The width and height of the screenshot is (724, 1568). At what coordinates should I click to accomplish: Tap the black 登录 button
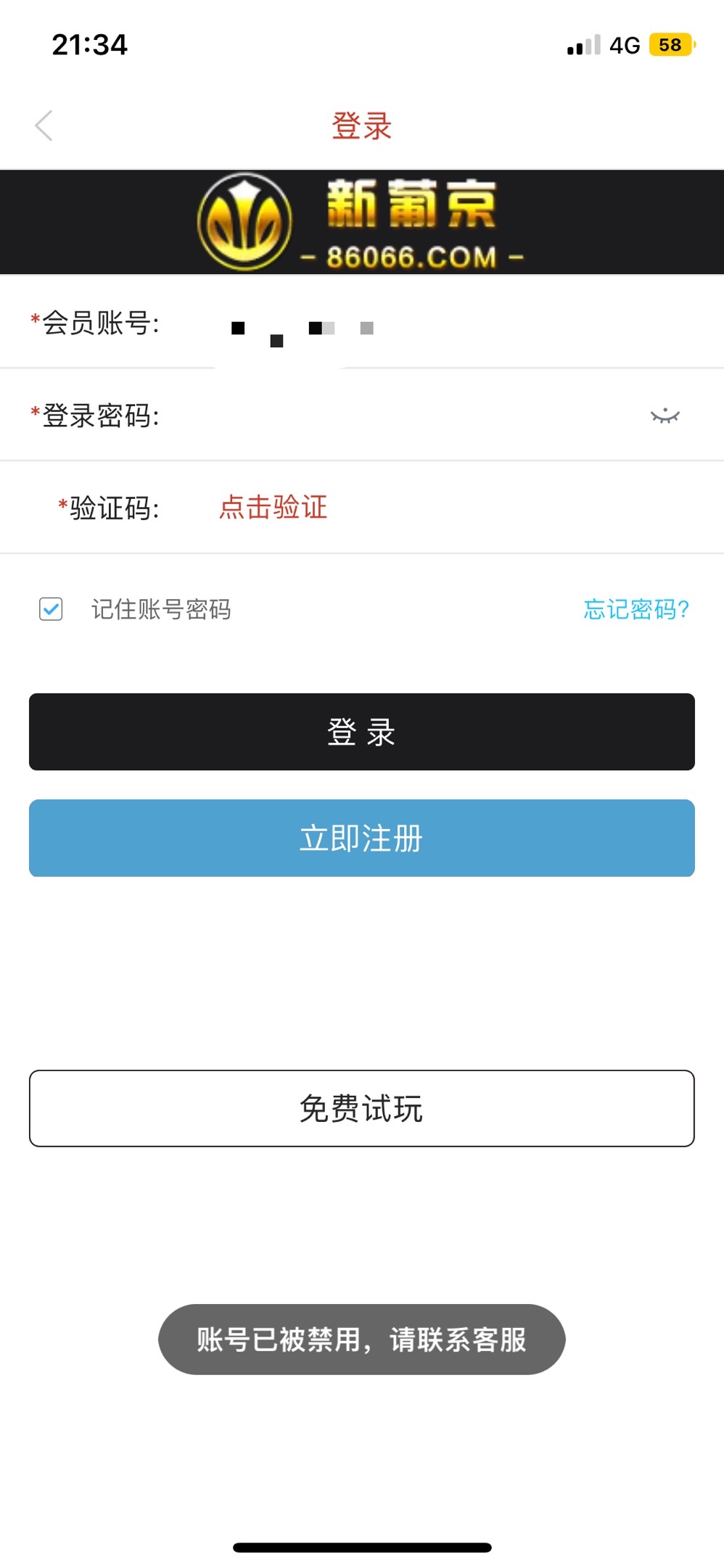click(x=361, y=732)
